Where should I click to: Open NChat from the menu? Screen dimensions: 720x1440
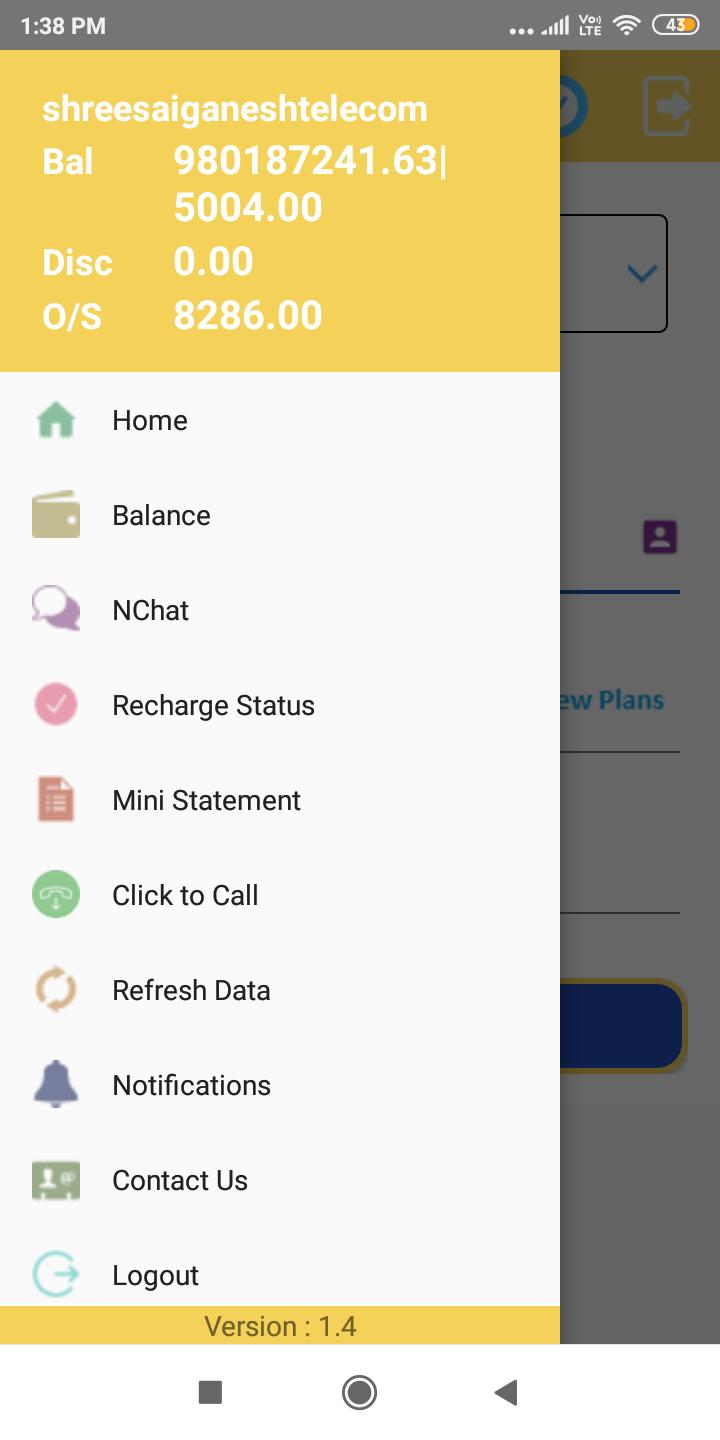[x=150, y=610]
